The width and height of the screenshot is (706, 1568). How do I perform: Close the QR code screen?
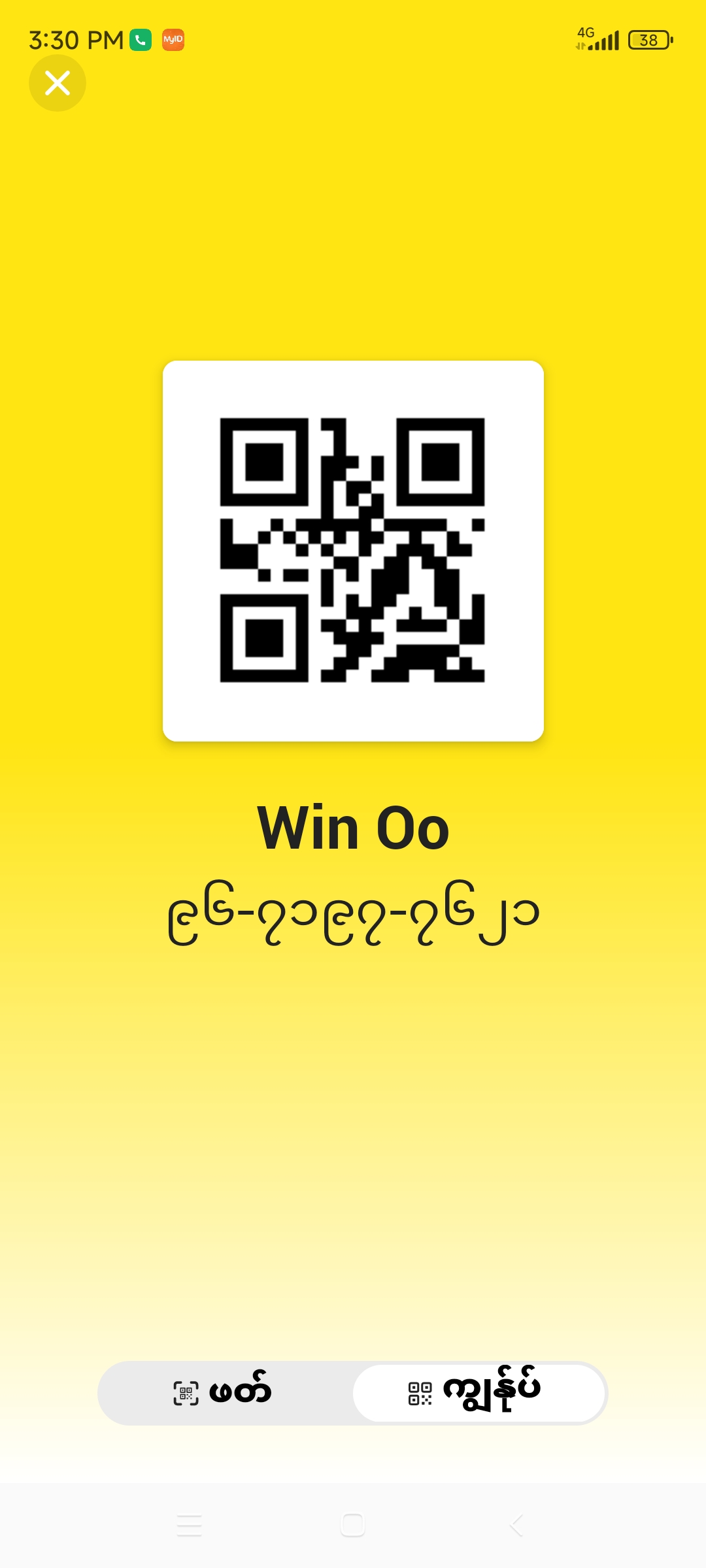58,83
